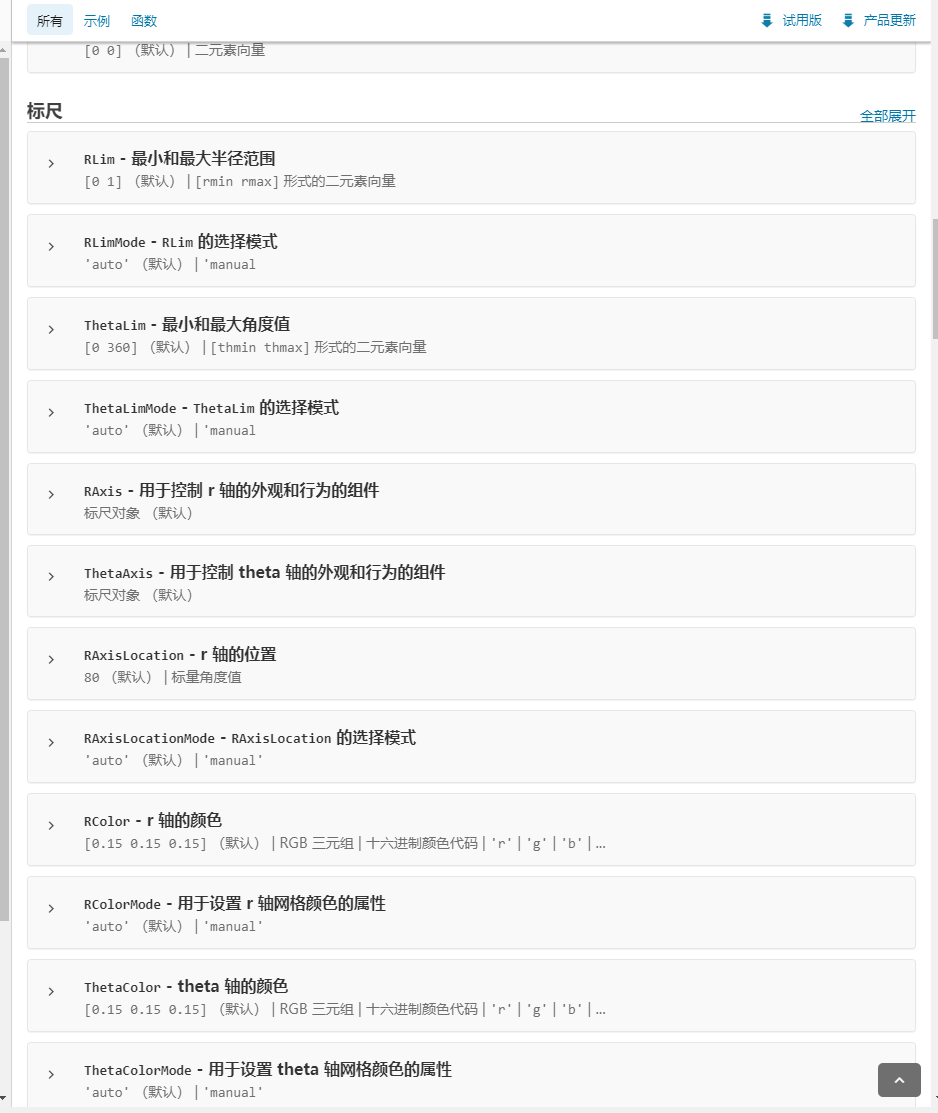The height and width of the screenshot is (1113, 938).
Task: Switch to the 函数 tab
Action: (x=144, y=20)
